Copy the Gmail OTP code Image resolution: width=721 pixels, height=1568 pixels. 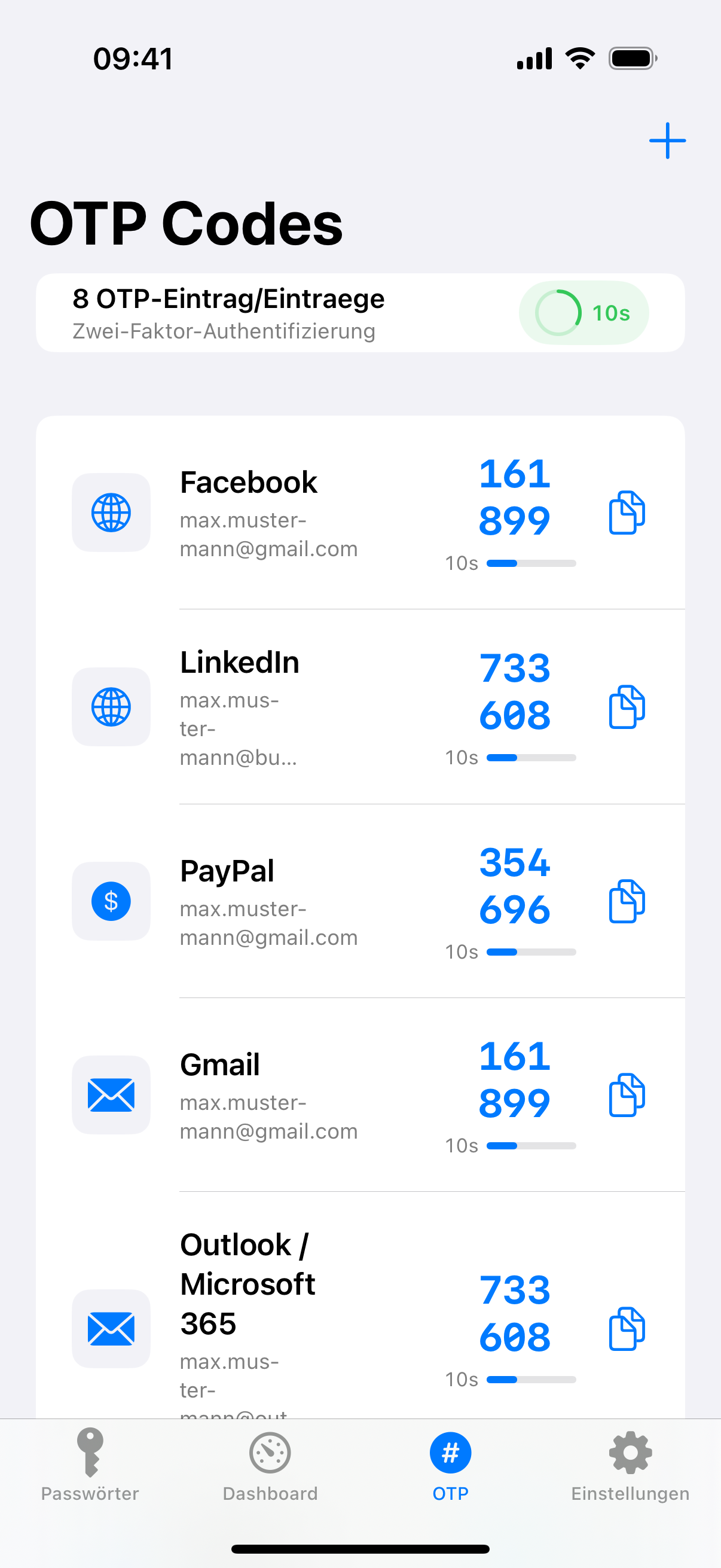(626, 1095)
